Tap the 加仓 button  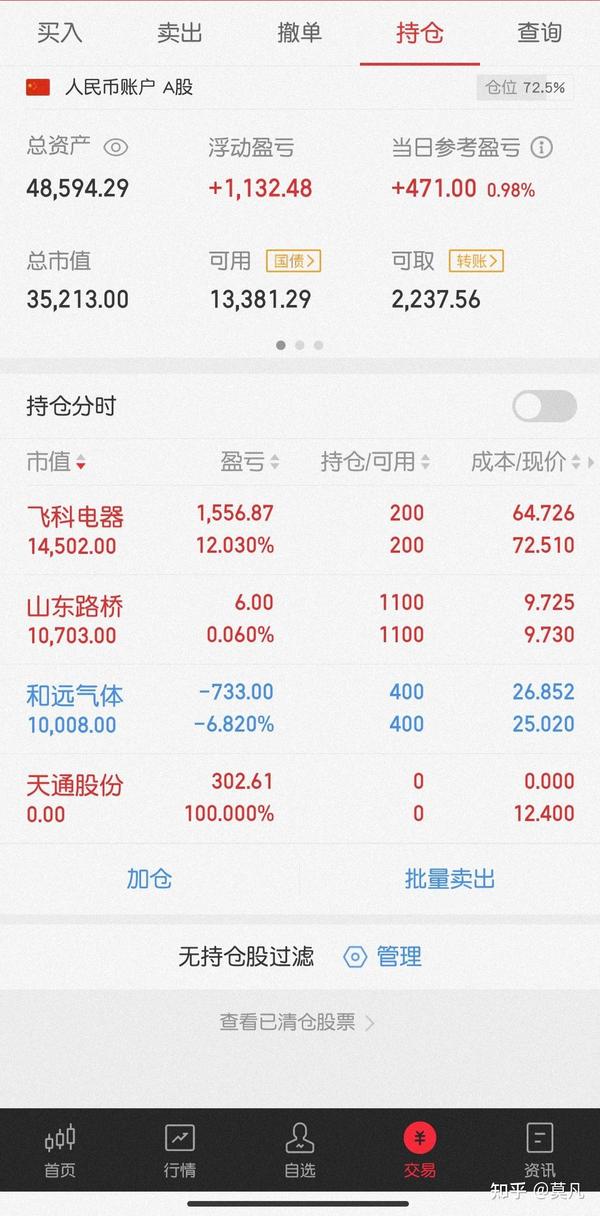coord(149,879)
